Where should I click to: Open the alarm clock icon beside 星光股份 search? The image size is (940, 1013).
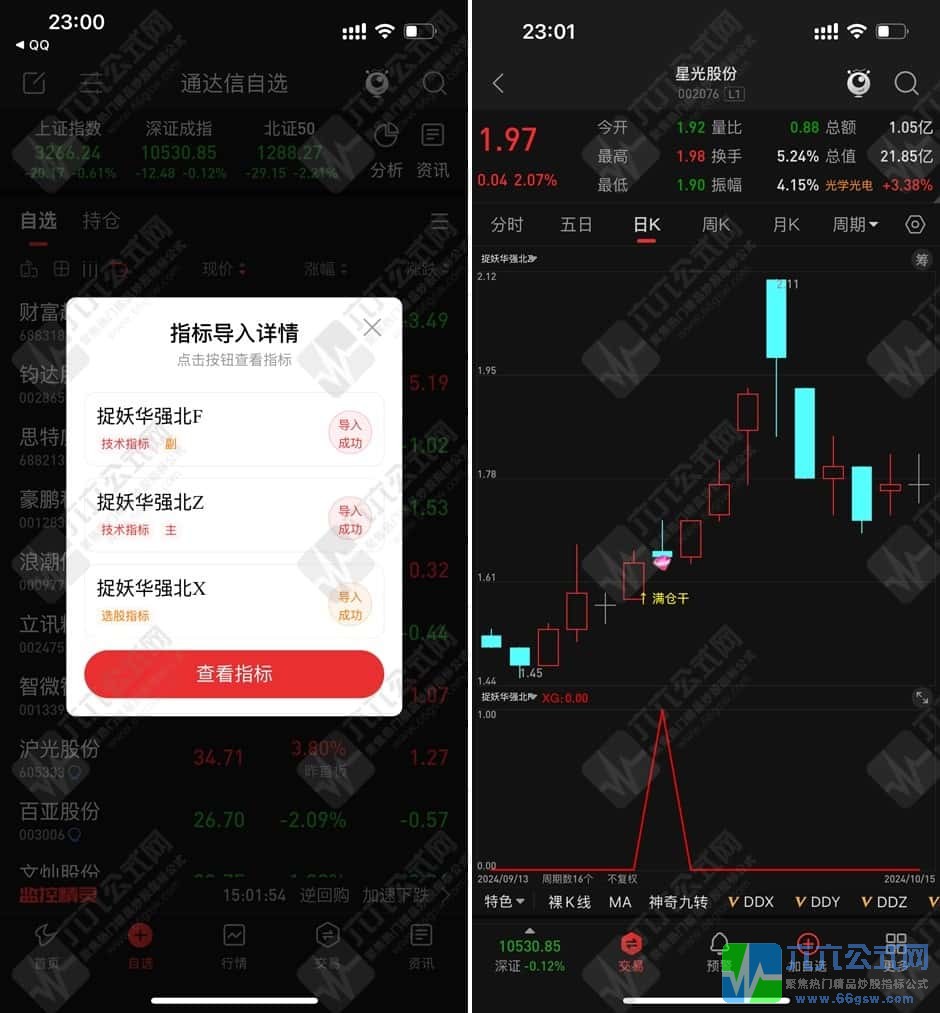pyautogui.click(x=858, y=84)
